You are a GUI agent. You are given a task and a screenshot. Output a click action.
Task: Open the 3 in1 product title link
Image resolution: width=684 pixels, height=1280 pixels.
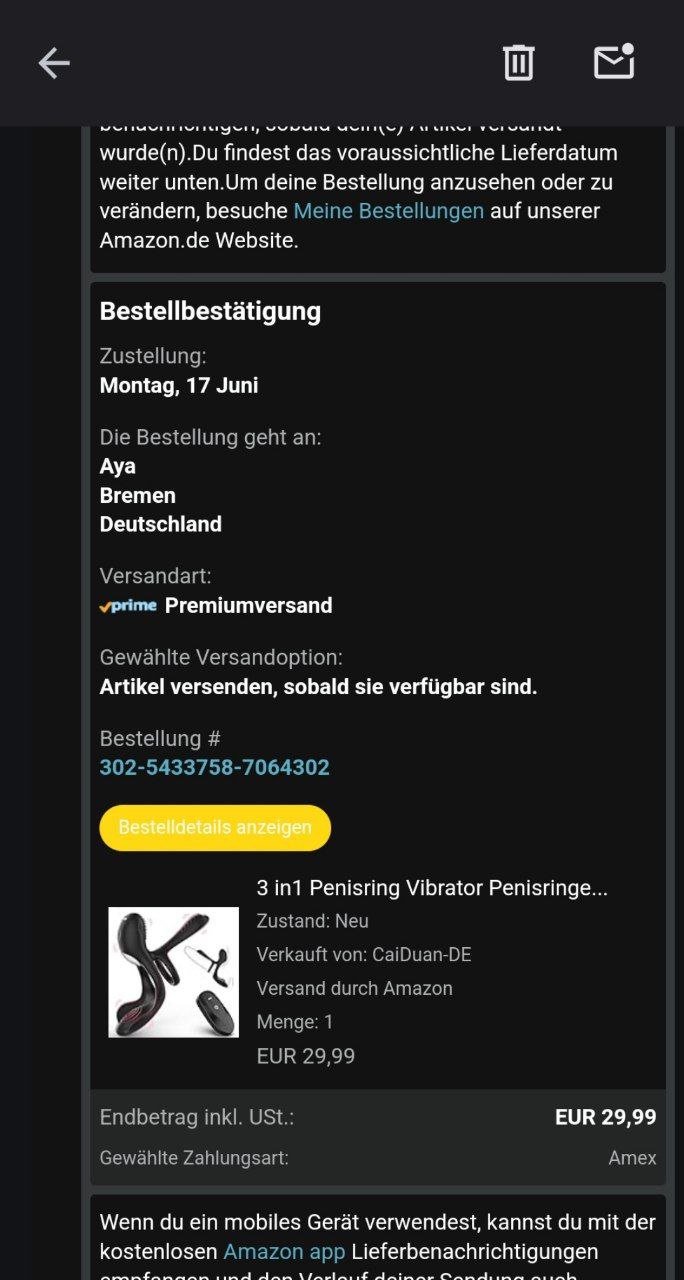(x=432, y=888)
